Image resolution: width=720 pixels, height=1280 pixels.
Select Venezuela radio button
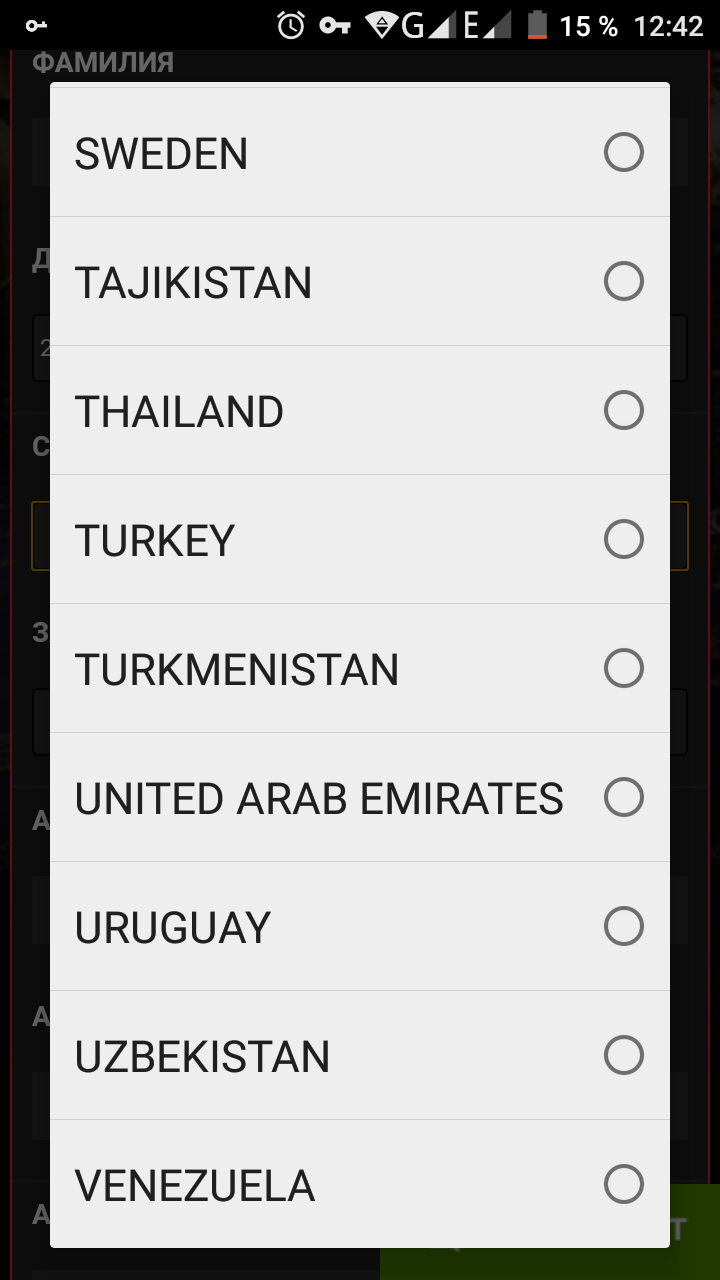[x=623, y=1185]
